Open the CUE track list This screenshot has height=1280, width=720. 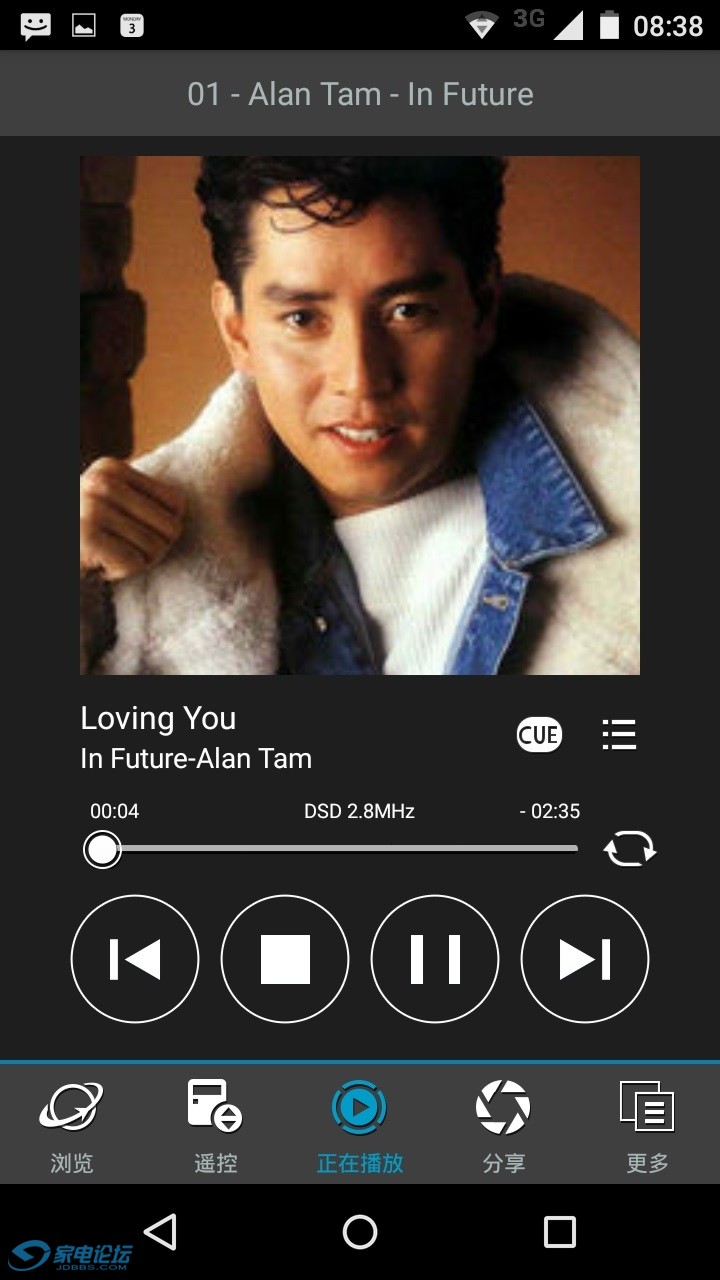[x=539, y=735]
